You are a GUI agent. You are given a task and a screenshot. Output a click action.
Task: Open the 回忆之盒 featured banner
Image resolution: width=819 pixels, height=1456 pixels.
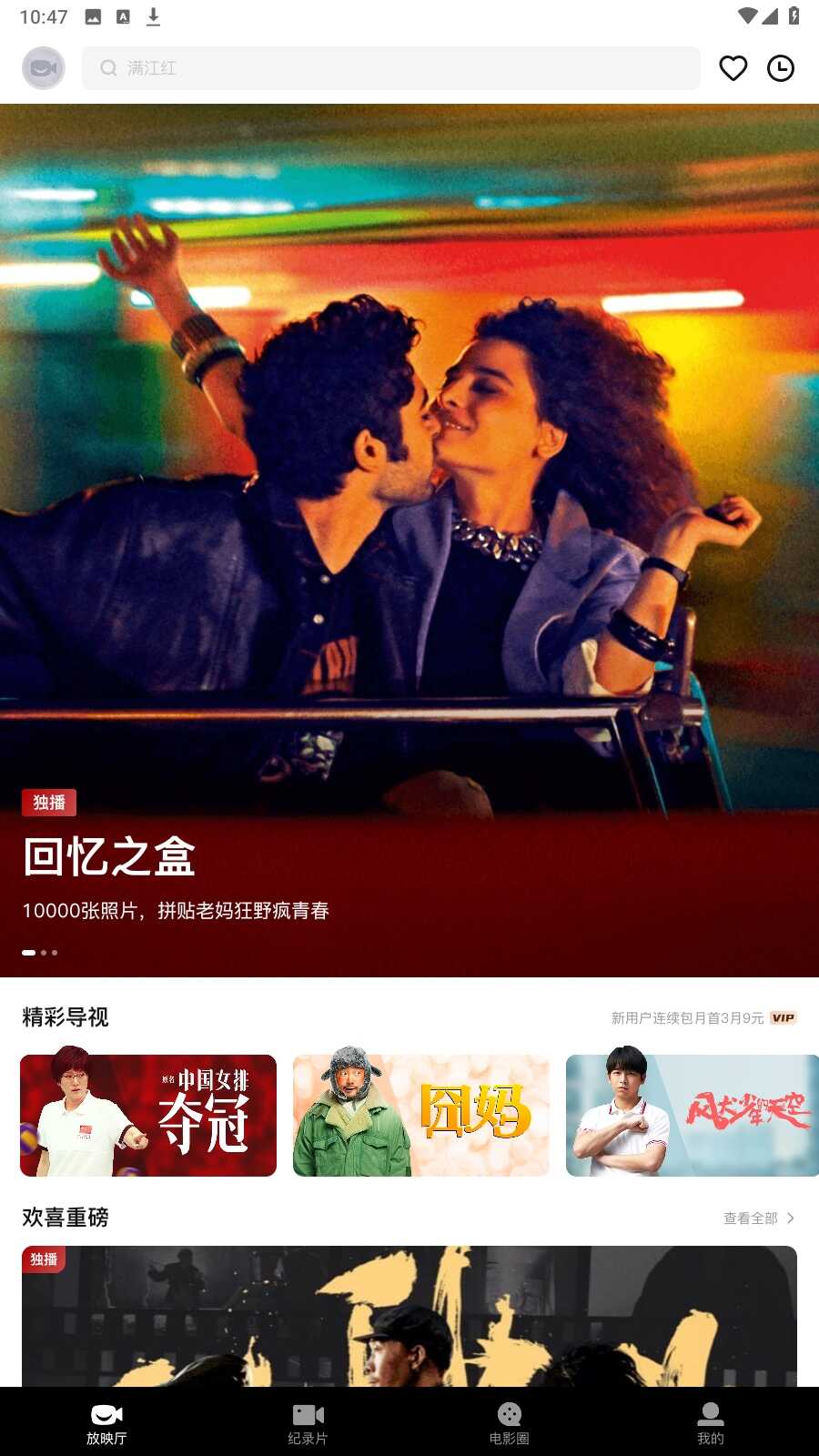pyautogui.click(x=409, y=546)
